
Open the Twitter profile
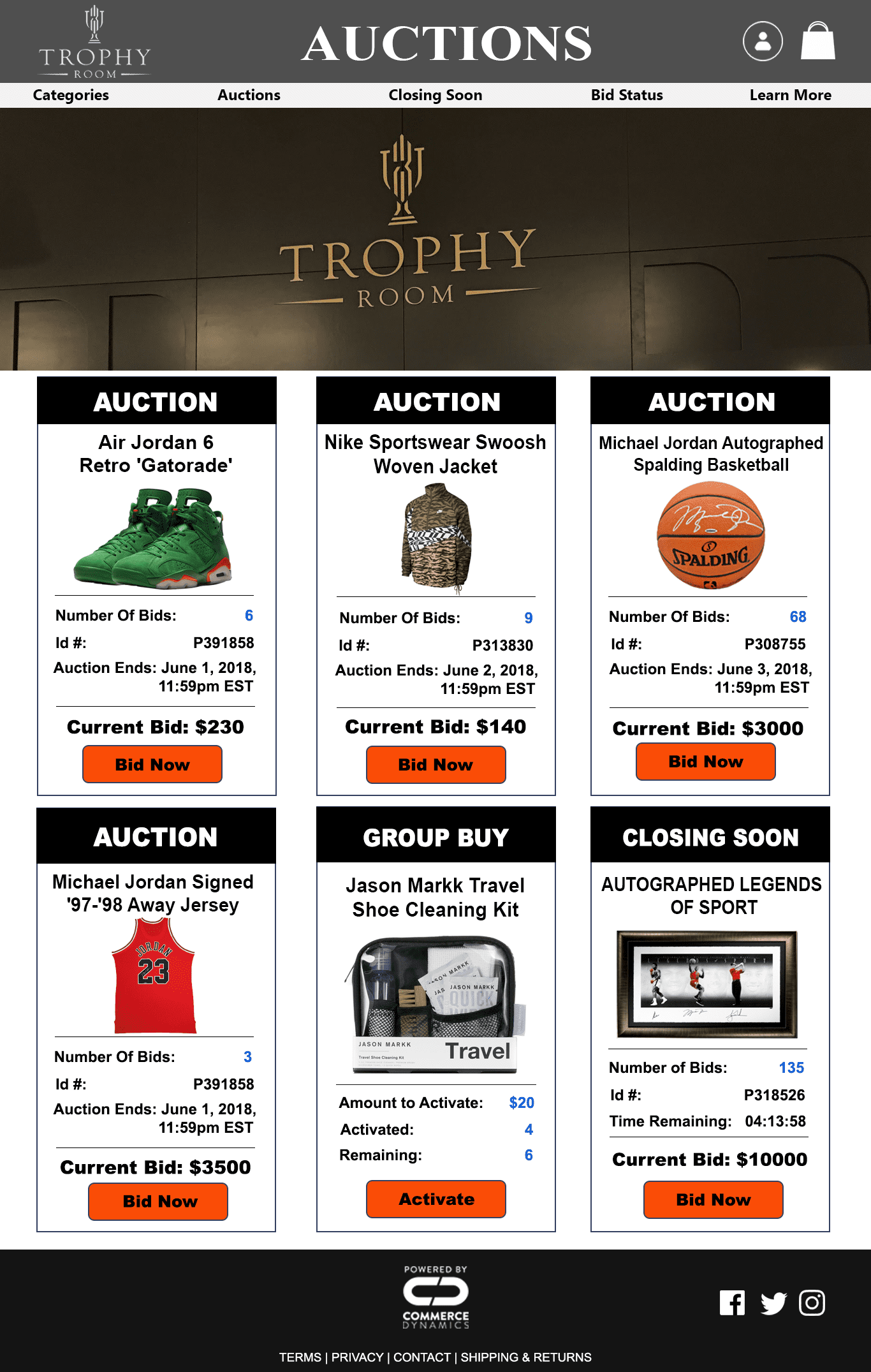pos(773,1303)
